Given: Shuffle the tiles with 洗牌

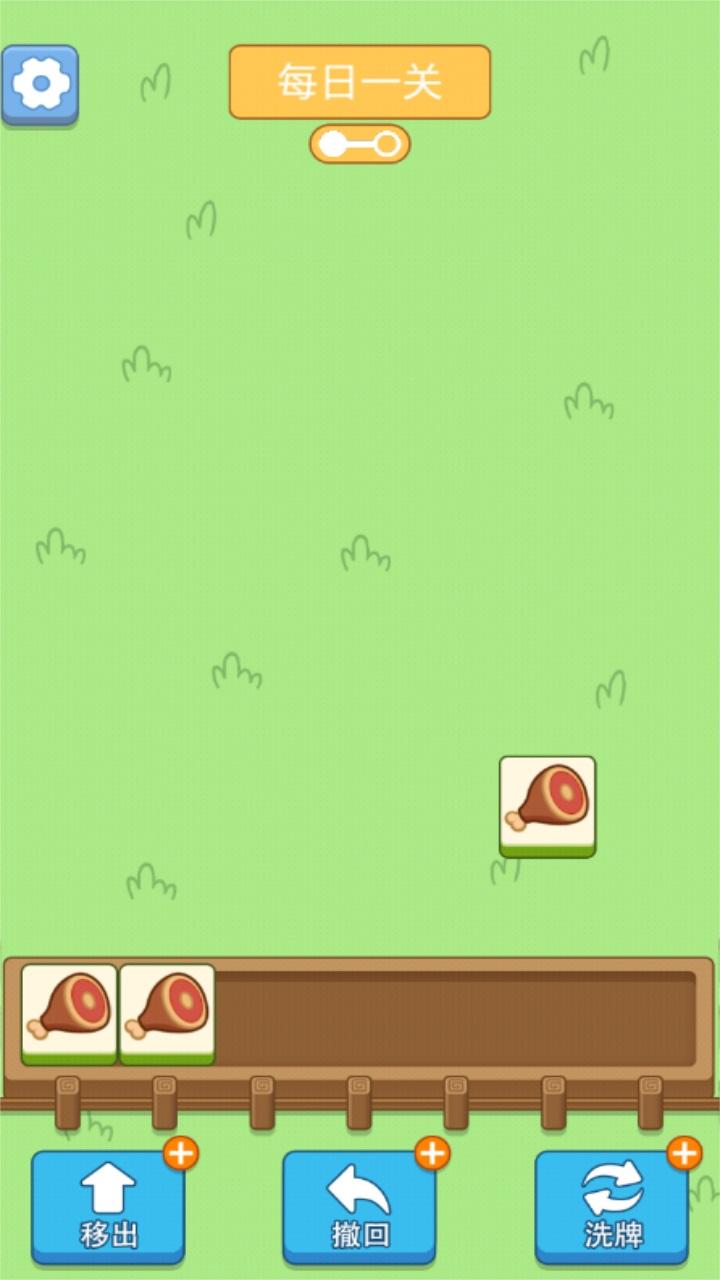Looking at the screenshot, I should tap(612, 1207).
